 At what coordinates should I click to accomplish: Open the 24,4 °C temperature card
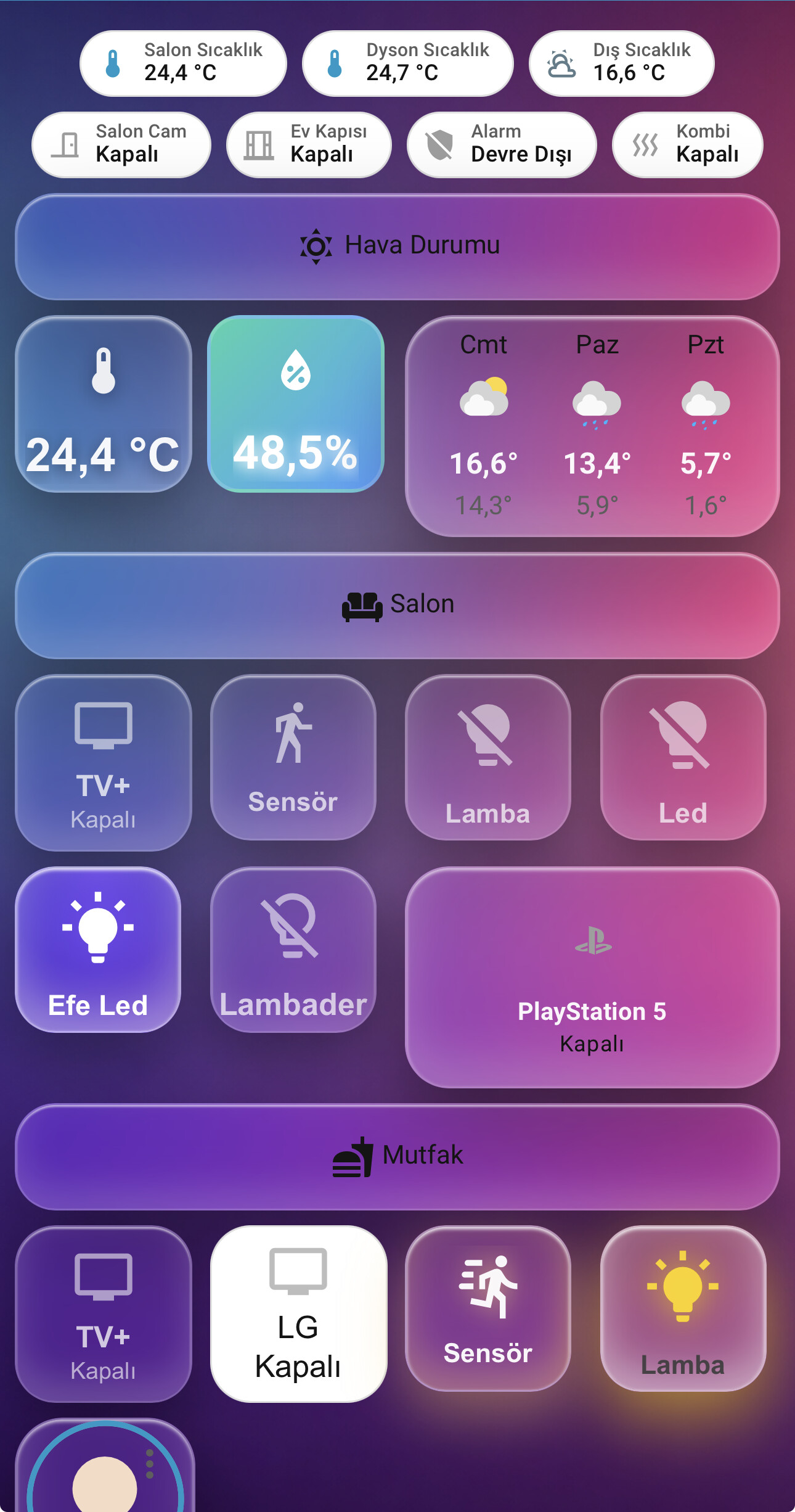pyautogui.click(x=104, y=405)
